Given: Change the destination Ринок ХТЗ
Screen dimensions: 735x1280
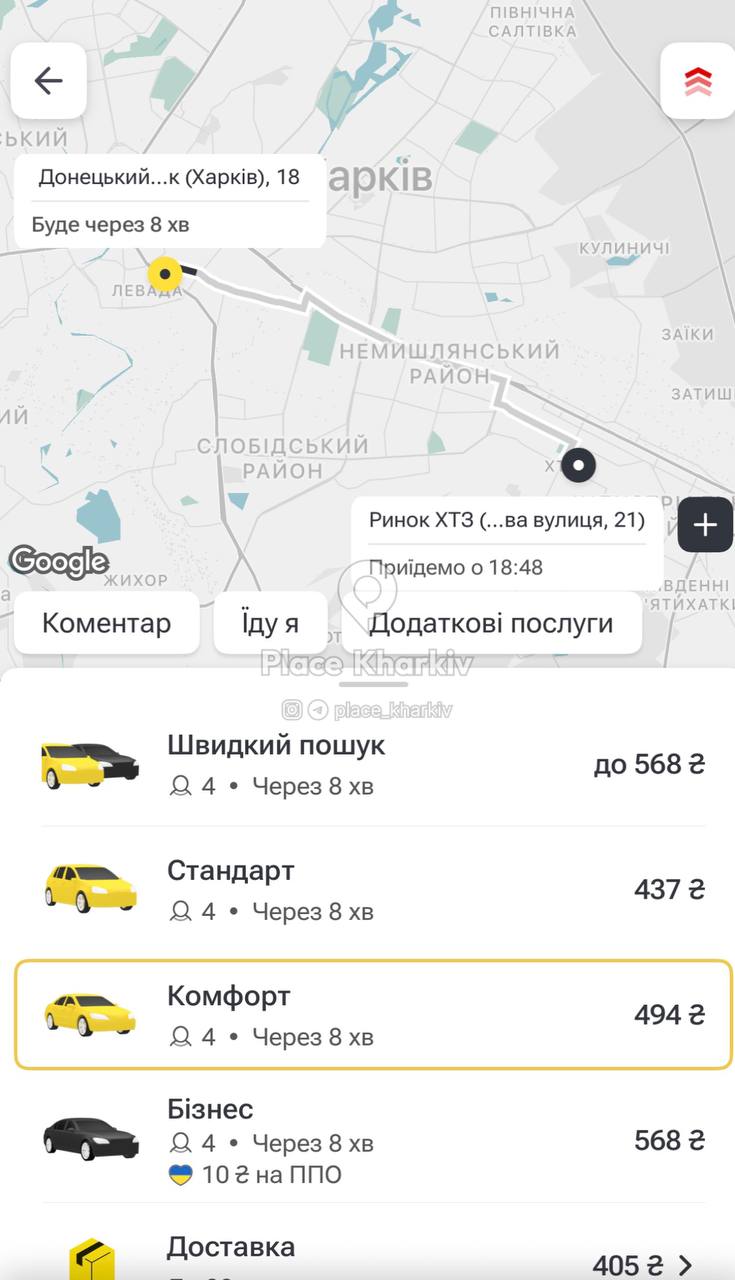Looking at the screenshot, I should [x=506, y=520].
